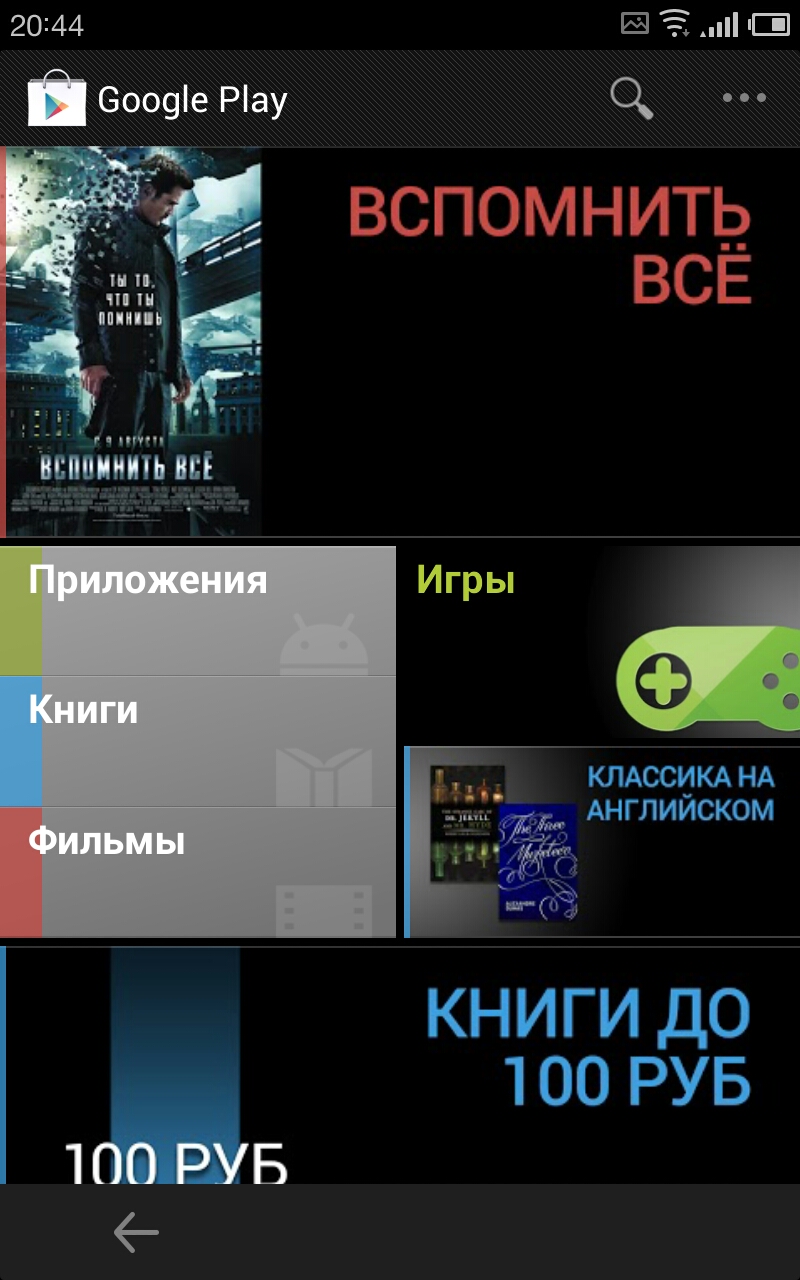Image resolution: width=800 pixels, height=1280 pixels.
Task: Open the Игры section
Action: tap(600, 642)
